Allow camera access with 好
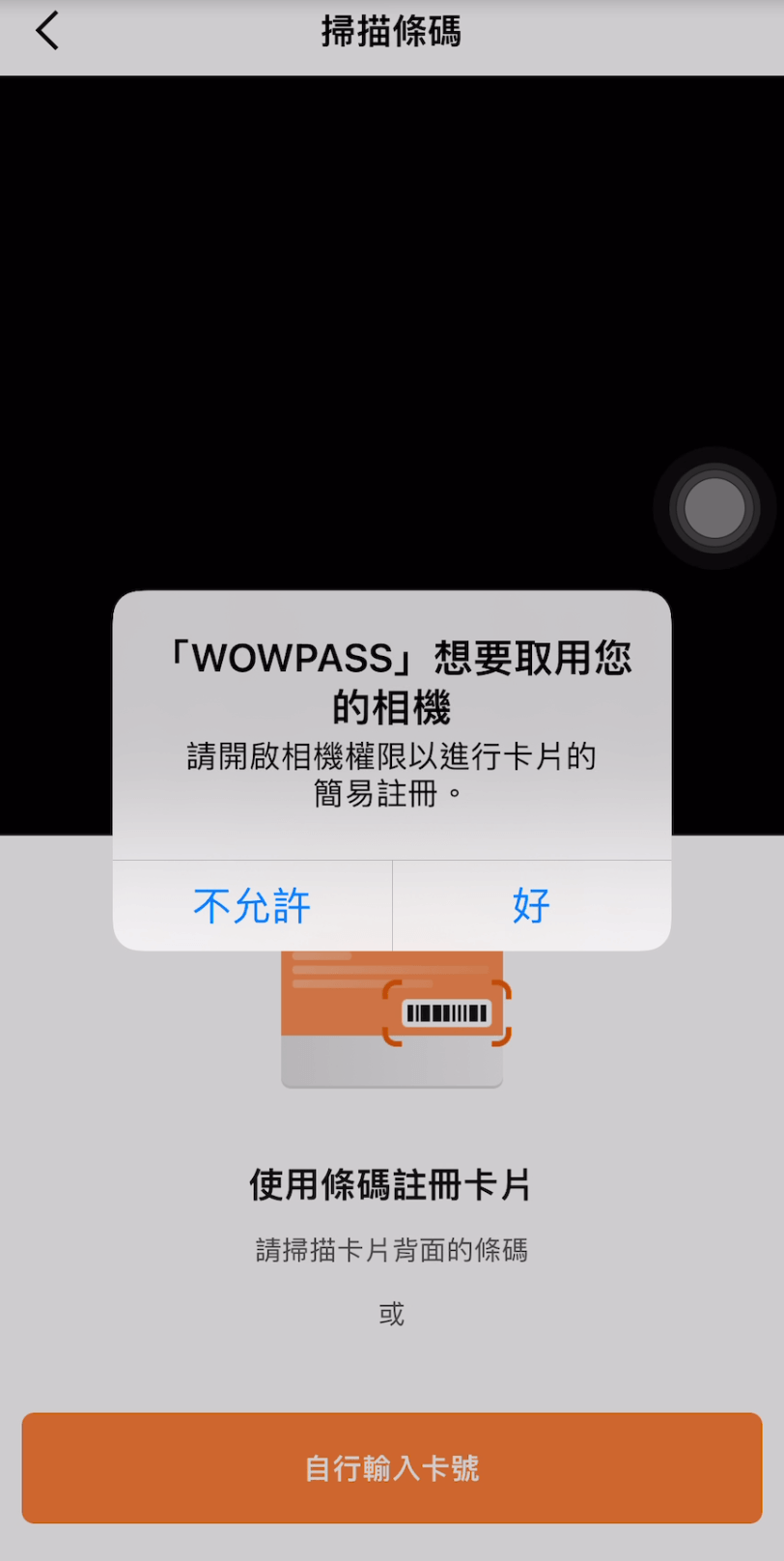Viewport: 784px width, 1561px height. [x=531, y=906]
